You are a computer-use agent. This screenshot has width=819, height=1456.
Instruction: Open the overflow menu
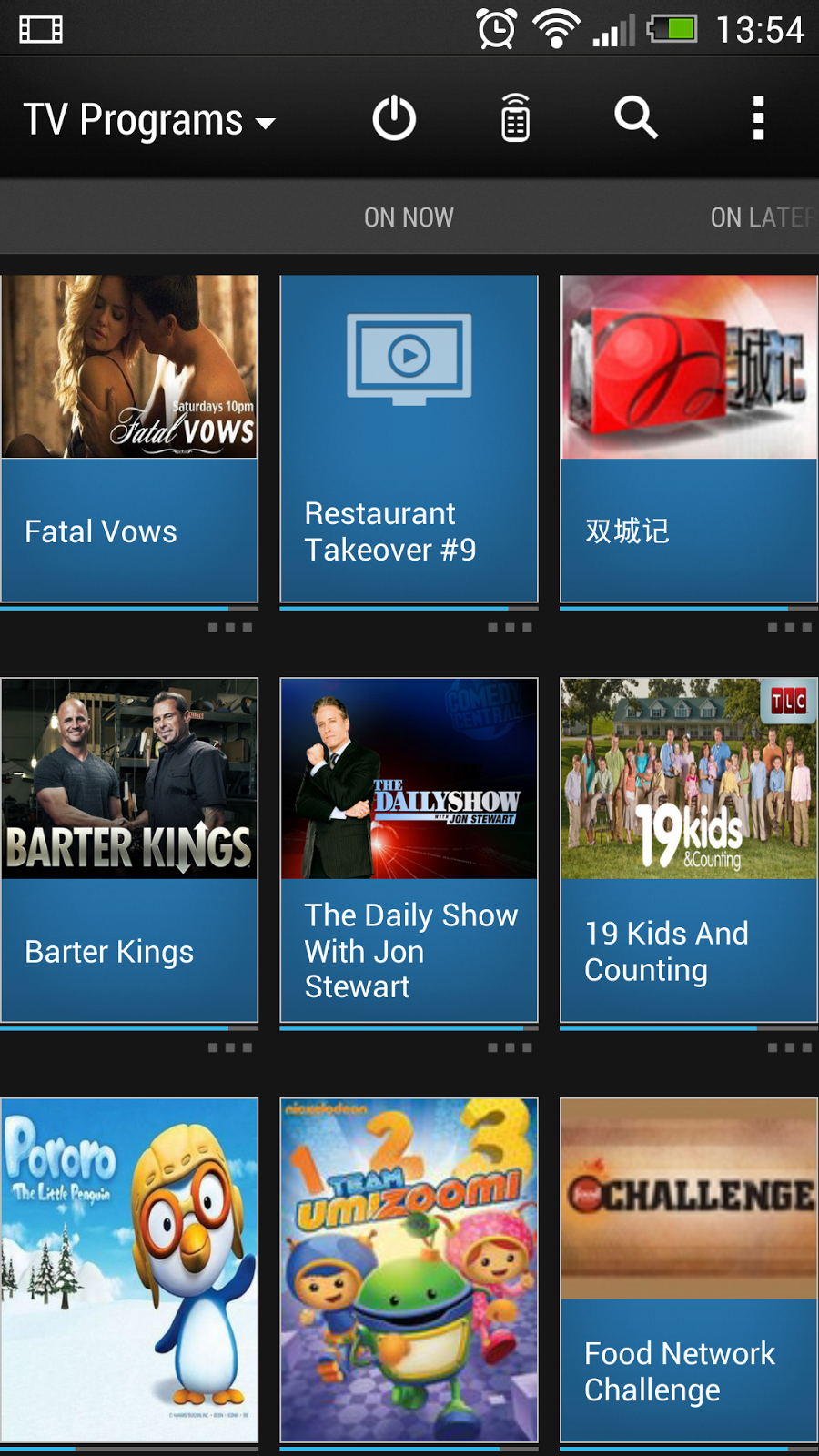pos(758,119)
